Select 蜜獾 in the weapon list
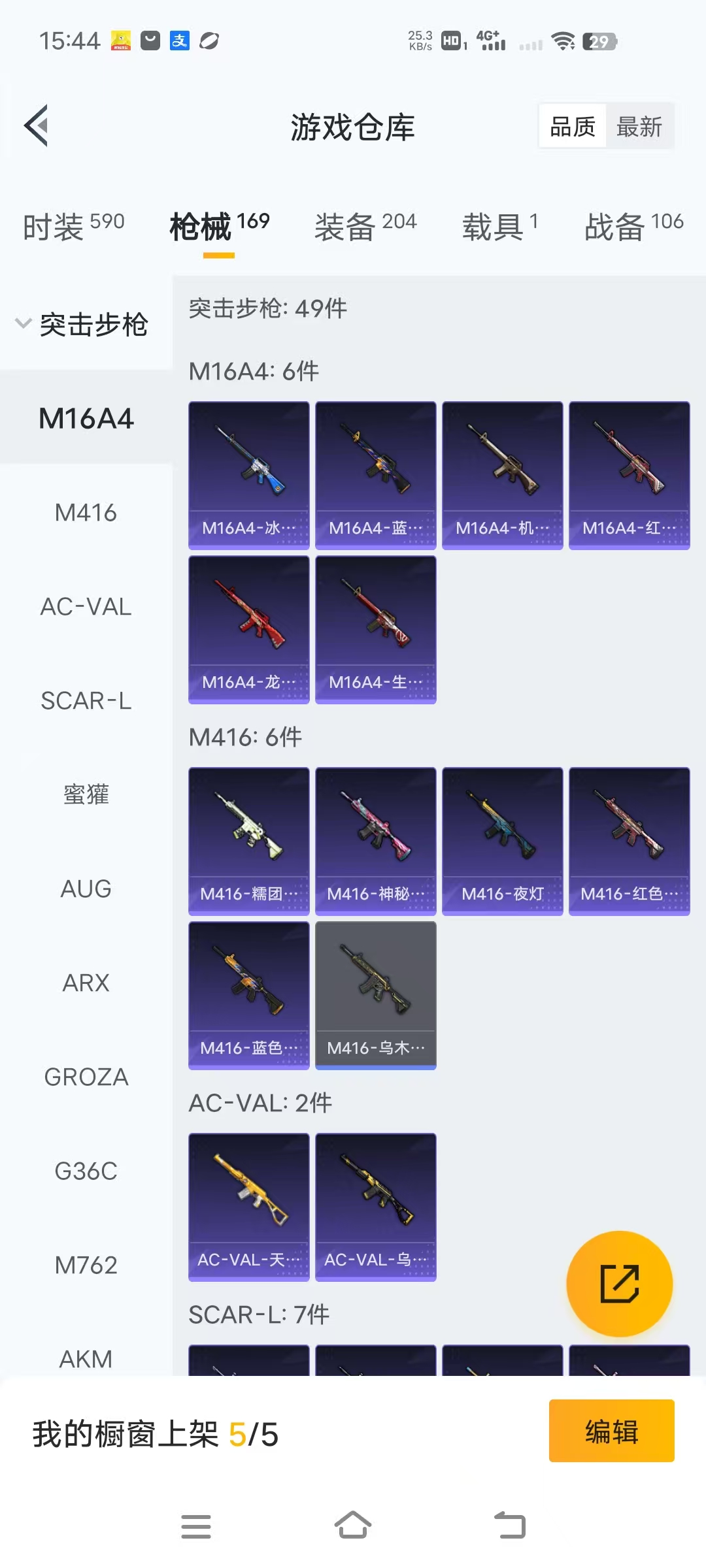Screen dimensions: 706x1568 pos(86,794)
